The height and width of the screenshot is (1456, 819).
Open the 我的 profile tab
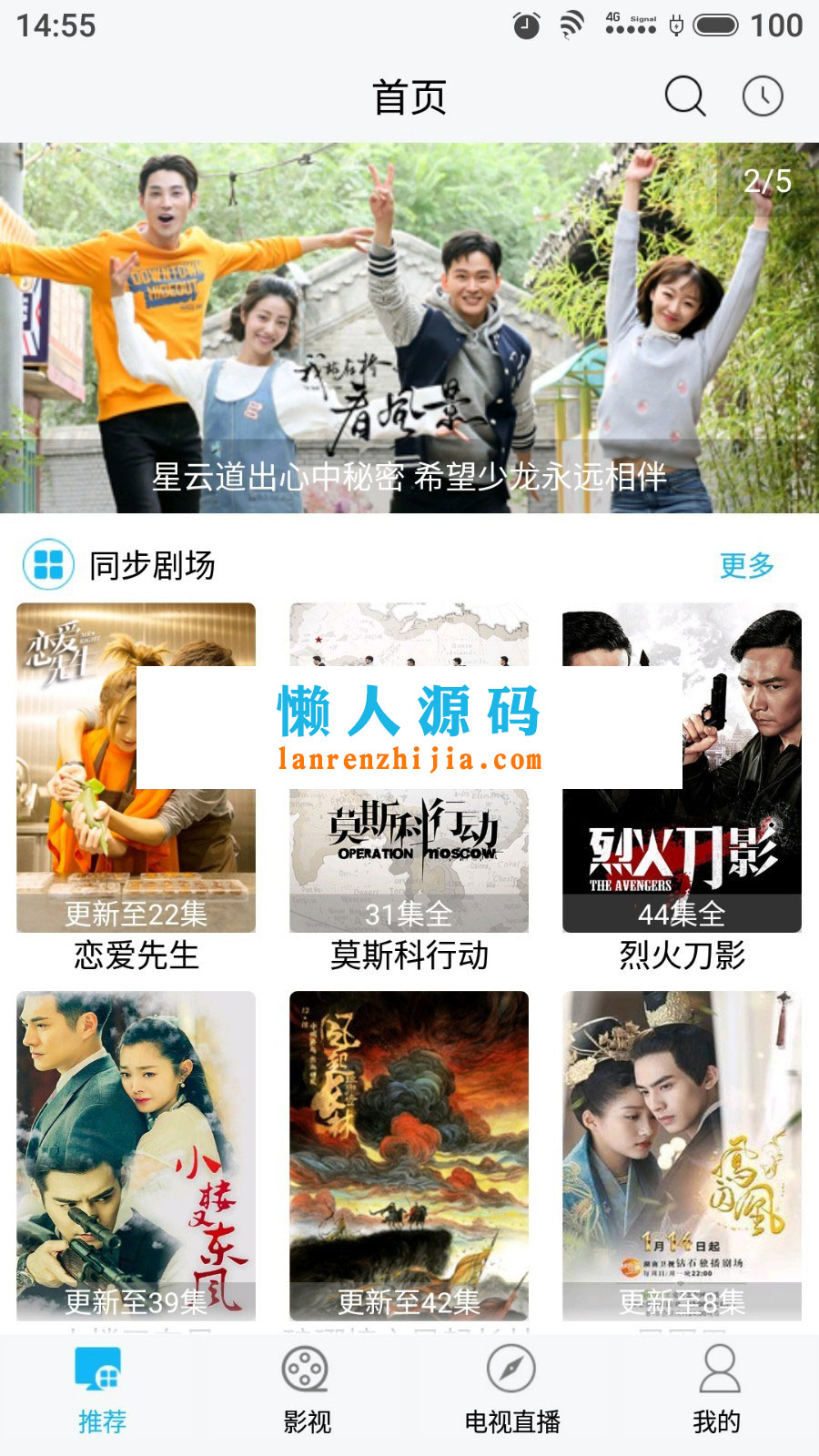717,1392
